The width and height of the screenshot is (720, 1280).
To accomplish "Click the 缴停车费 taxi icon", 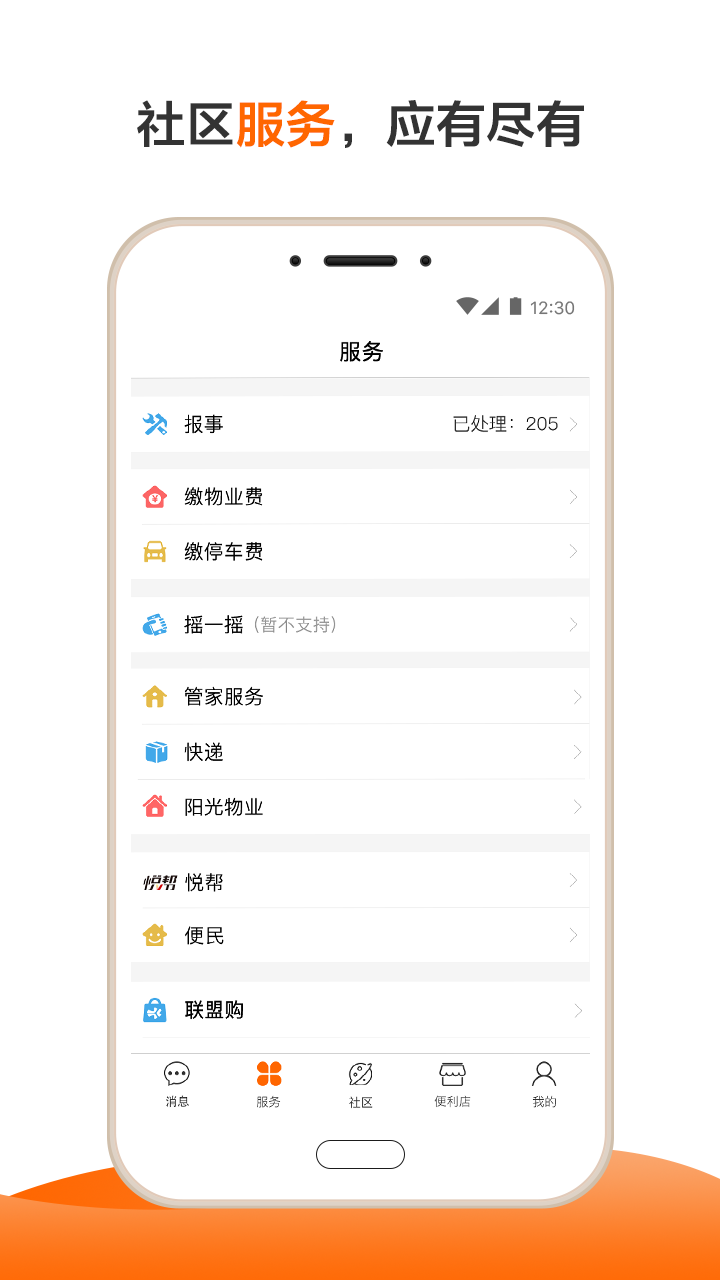I will pos(154,551).
